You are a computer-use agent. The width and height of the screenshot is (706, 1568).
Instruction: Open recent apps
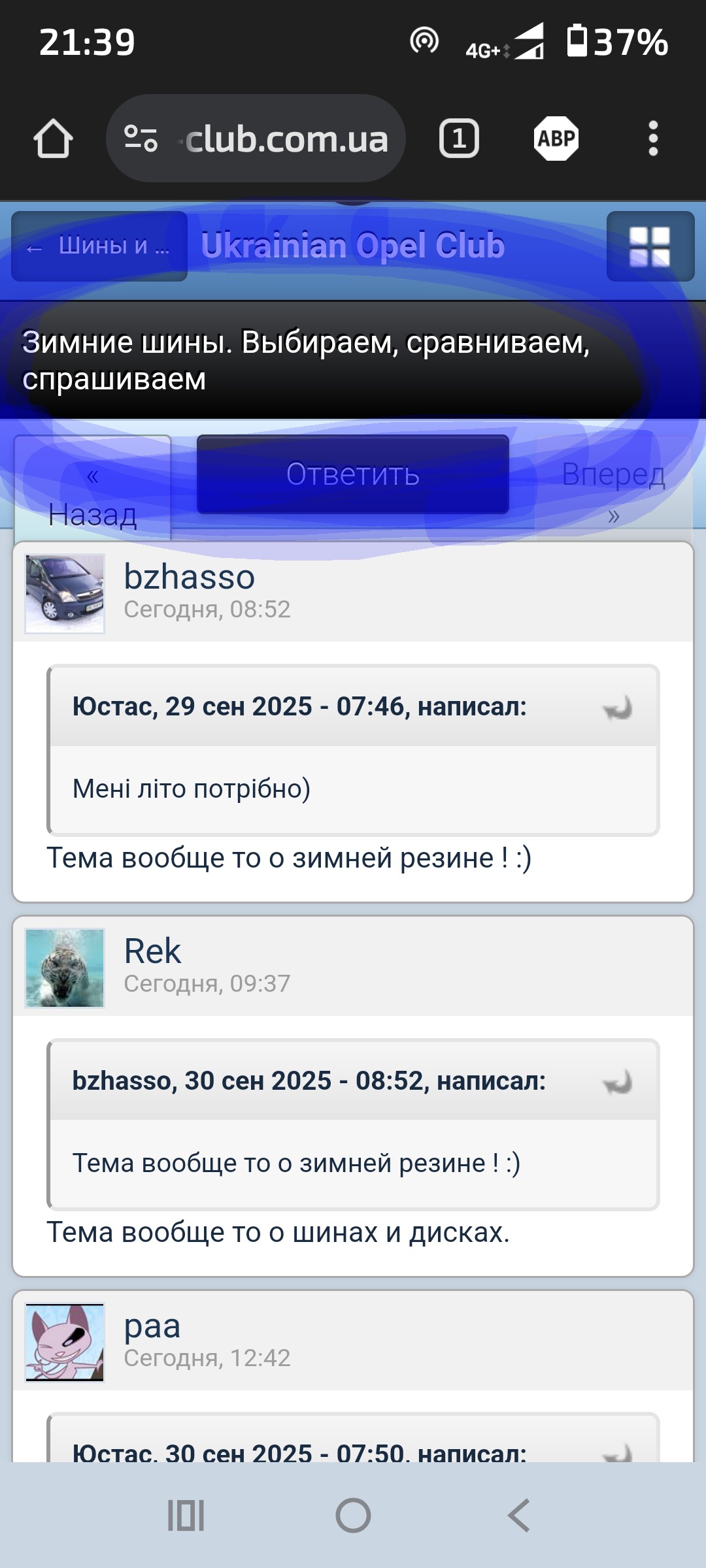[x=186, y=1515]
